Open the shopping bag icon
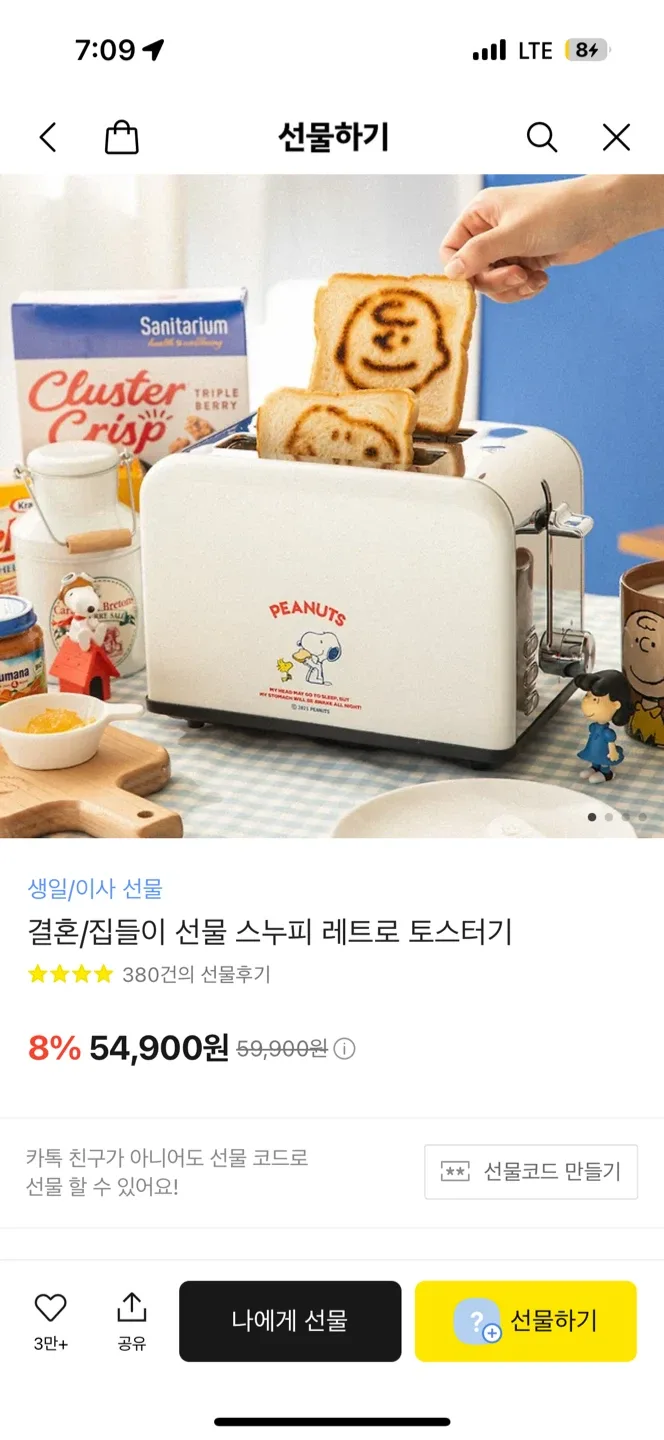This screenshot has width=664, height=1440. tap(122, 137)
